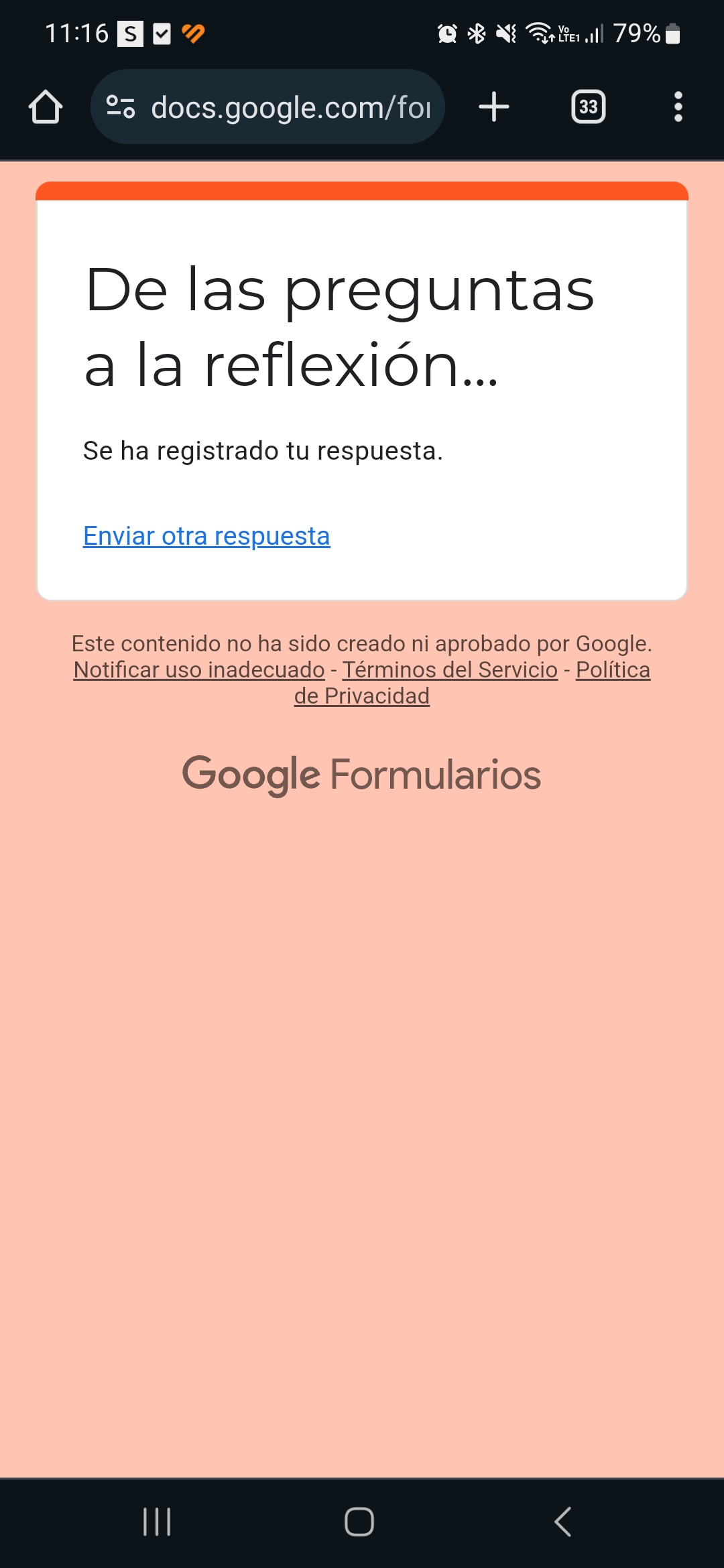Screen dimensions: 724x1568
Task: Open Notificar uso inadecuado link
Action: click(199, 669)
